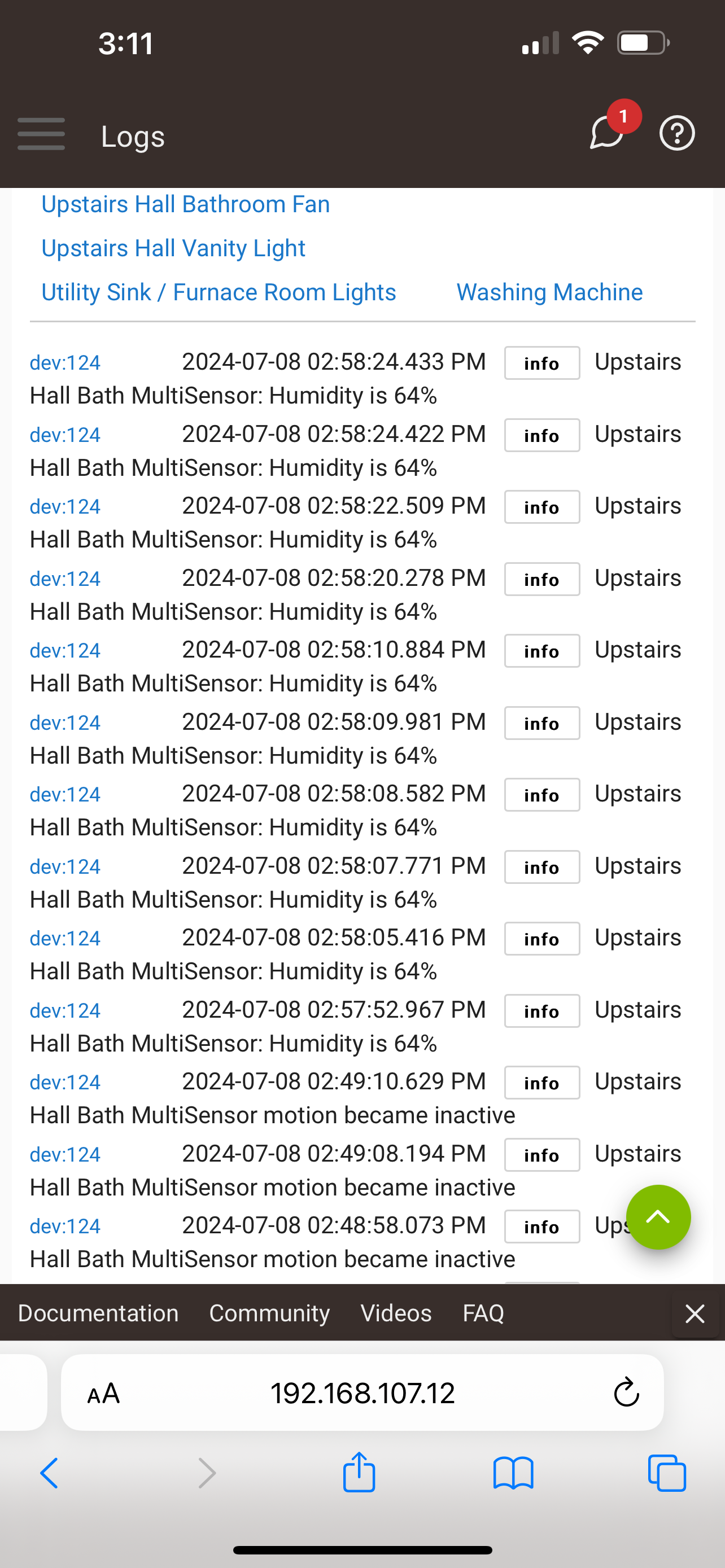Open the Safari share sheet
The width and height of the screenshot is (725, 1568).
click(x=359, y=1472)
